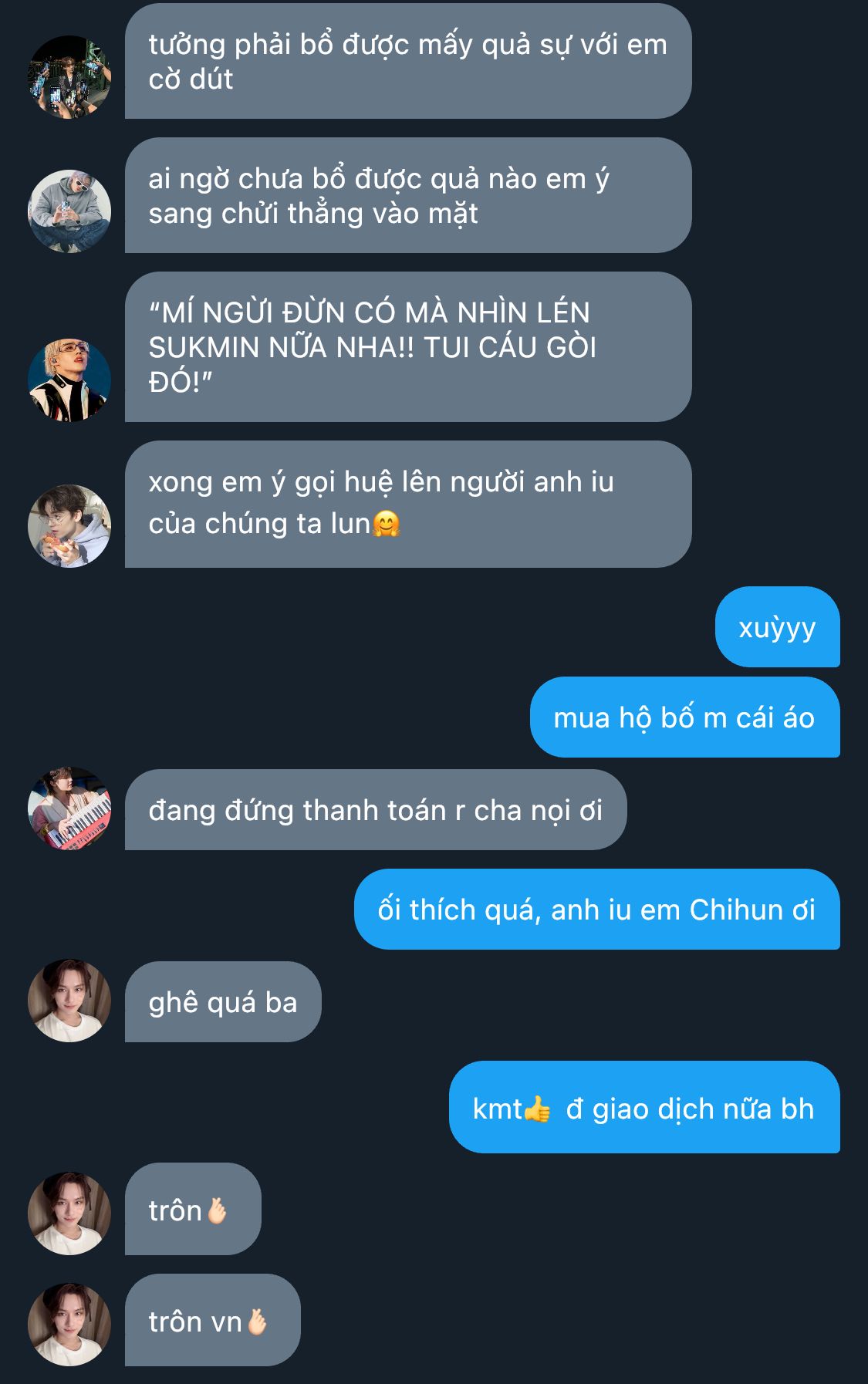Viewport: 868px width, 1384px height.
Task: Open profile picture next to "sang chửi thẳng vào mặt"
Action: pyautogui.click(x=69, y=211)
